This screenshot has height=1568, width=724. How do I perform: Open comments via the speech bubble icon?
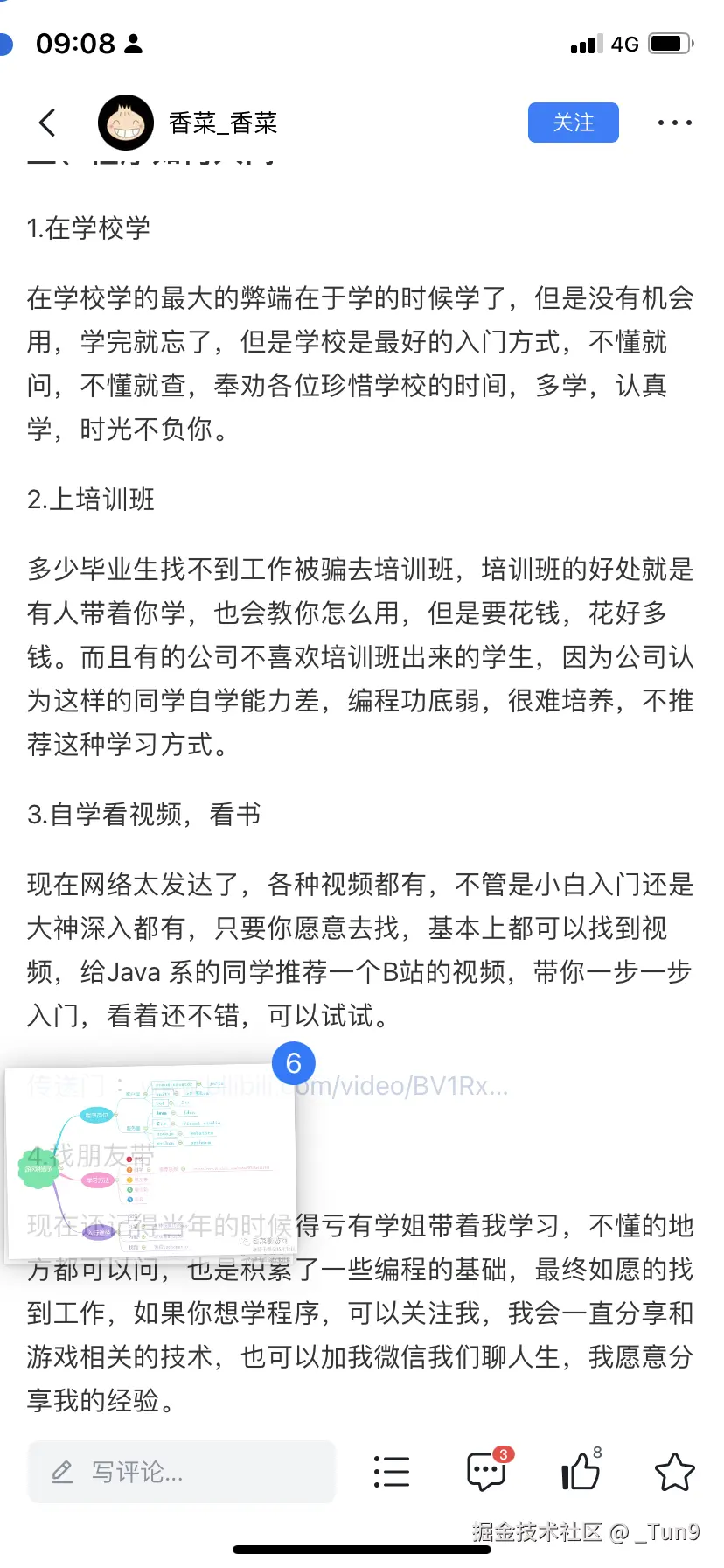pyautogui.click(x=485, y=1472)
